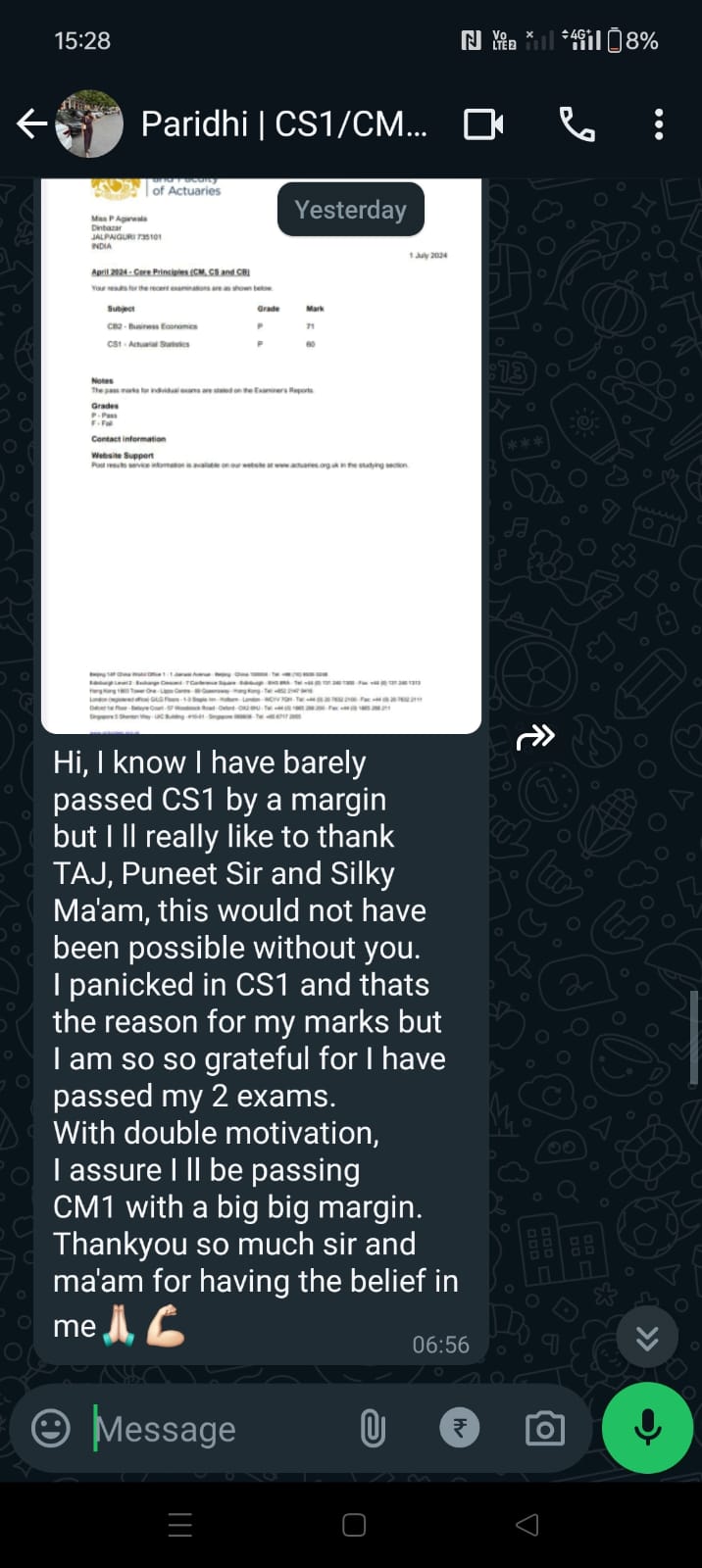Viewport: 702px width, 1568px height.
Task: Forward the results message with the arrow
Action: point(535,737)
